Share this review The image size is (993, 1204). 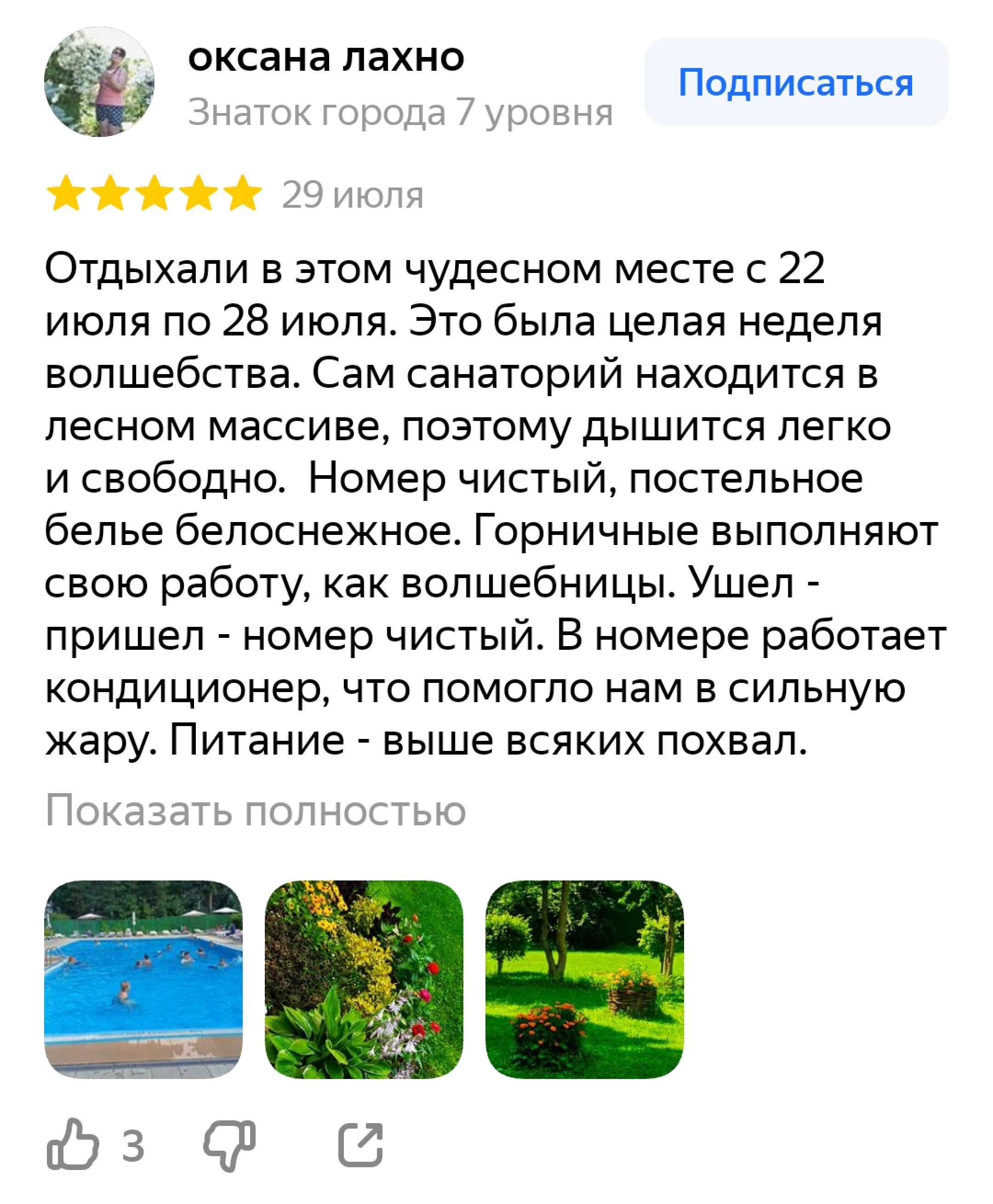point(360,1144)
